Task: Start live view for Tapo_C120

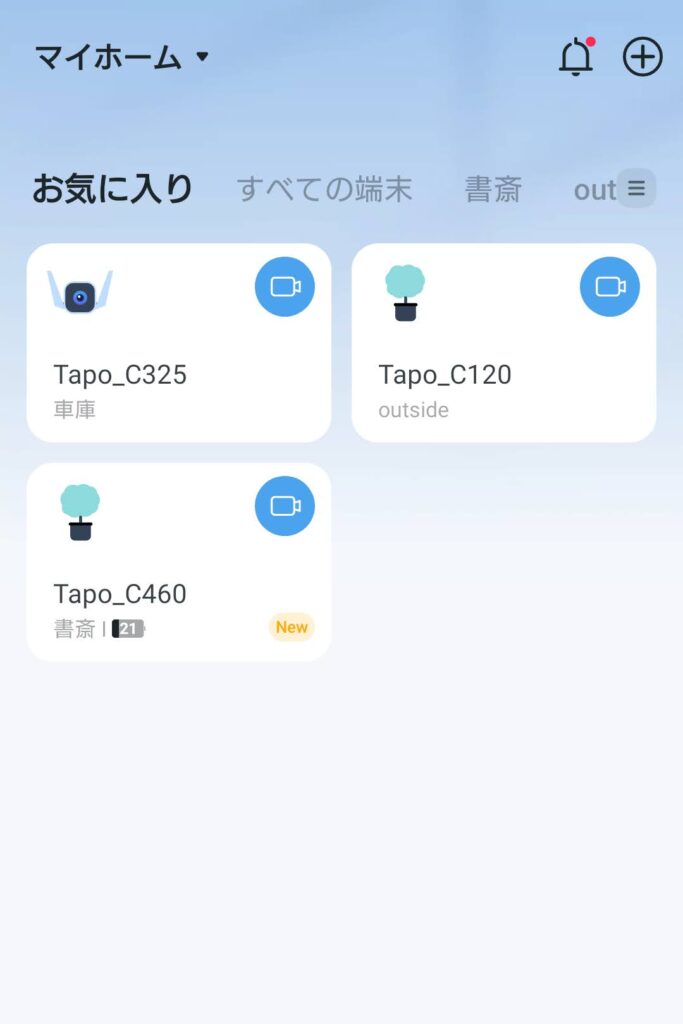Action: coord(610,287)
